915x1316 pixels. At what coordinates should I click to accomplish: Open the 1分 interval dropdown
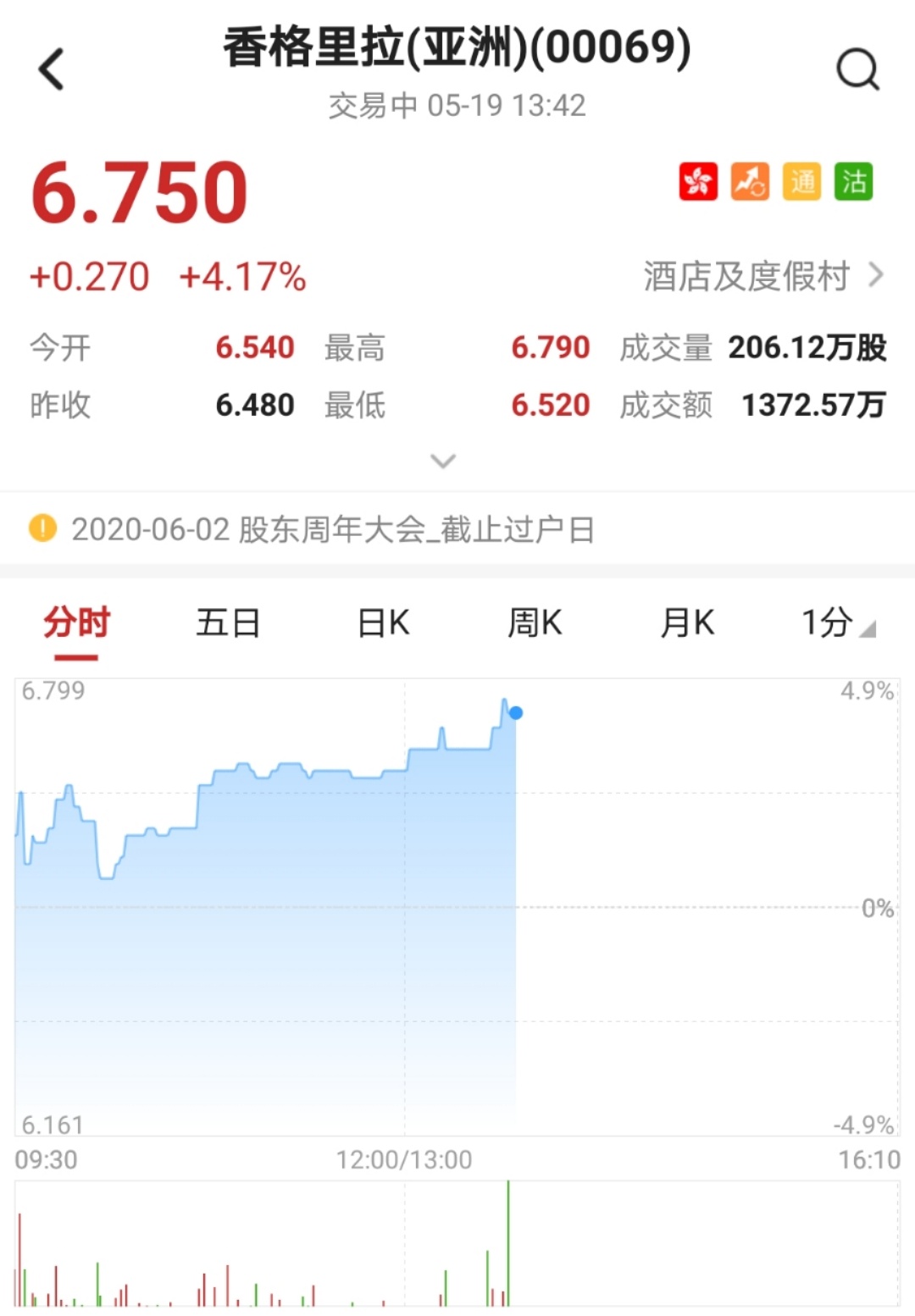click(837, 623)
